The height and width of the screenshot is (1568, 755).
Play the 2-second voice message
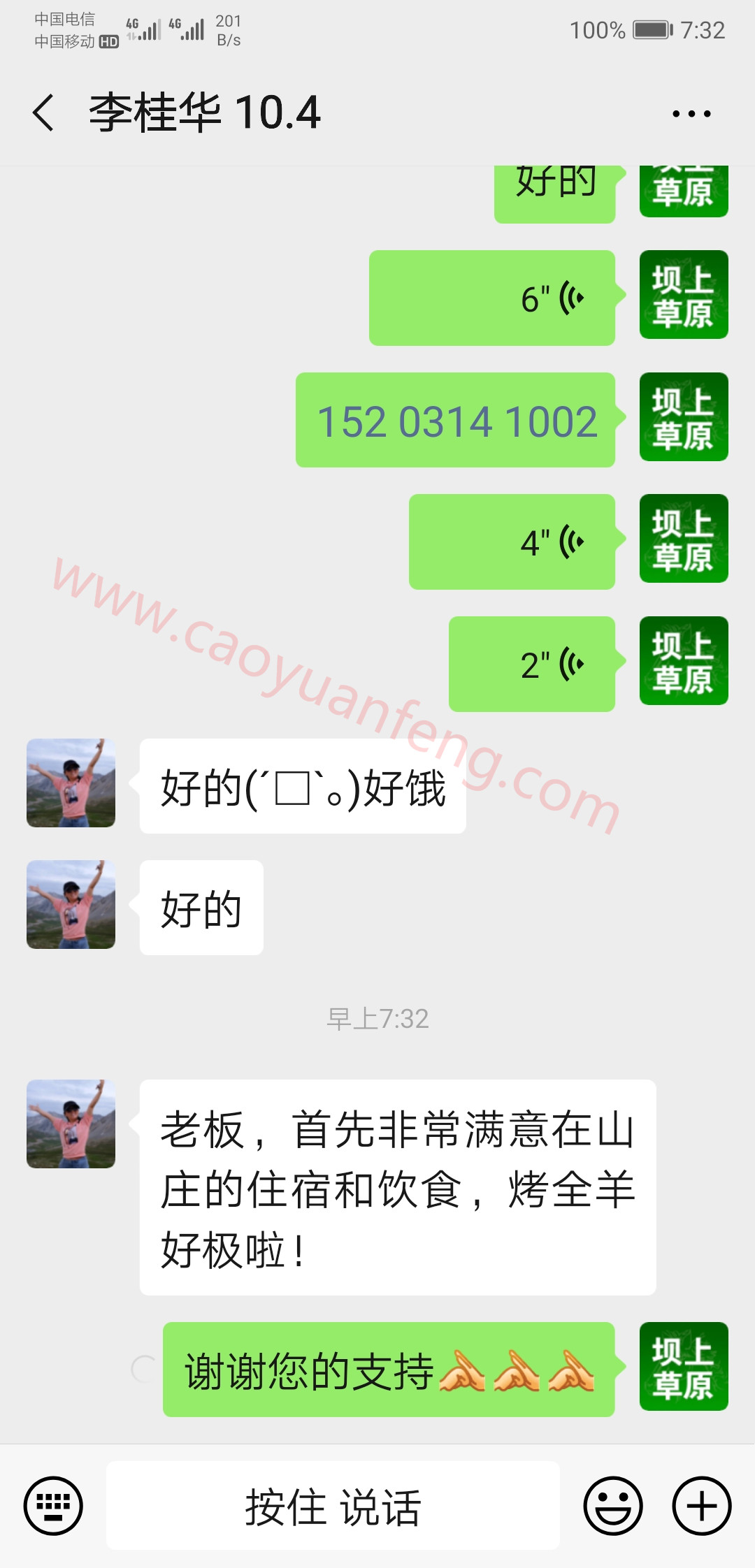[x=532, y=664]
